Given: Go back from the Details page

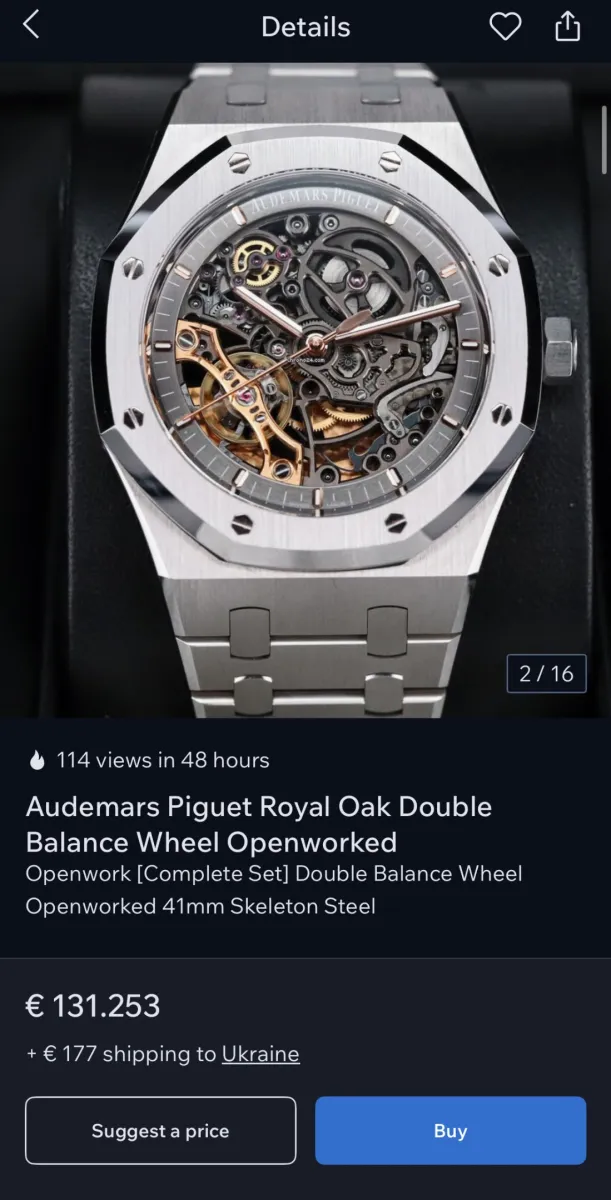Looking at the screenshot, I should coord(31,26).
